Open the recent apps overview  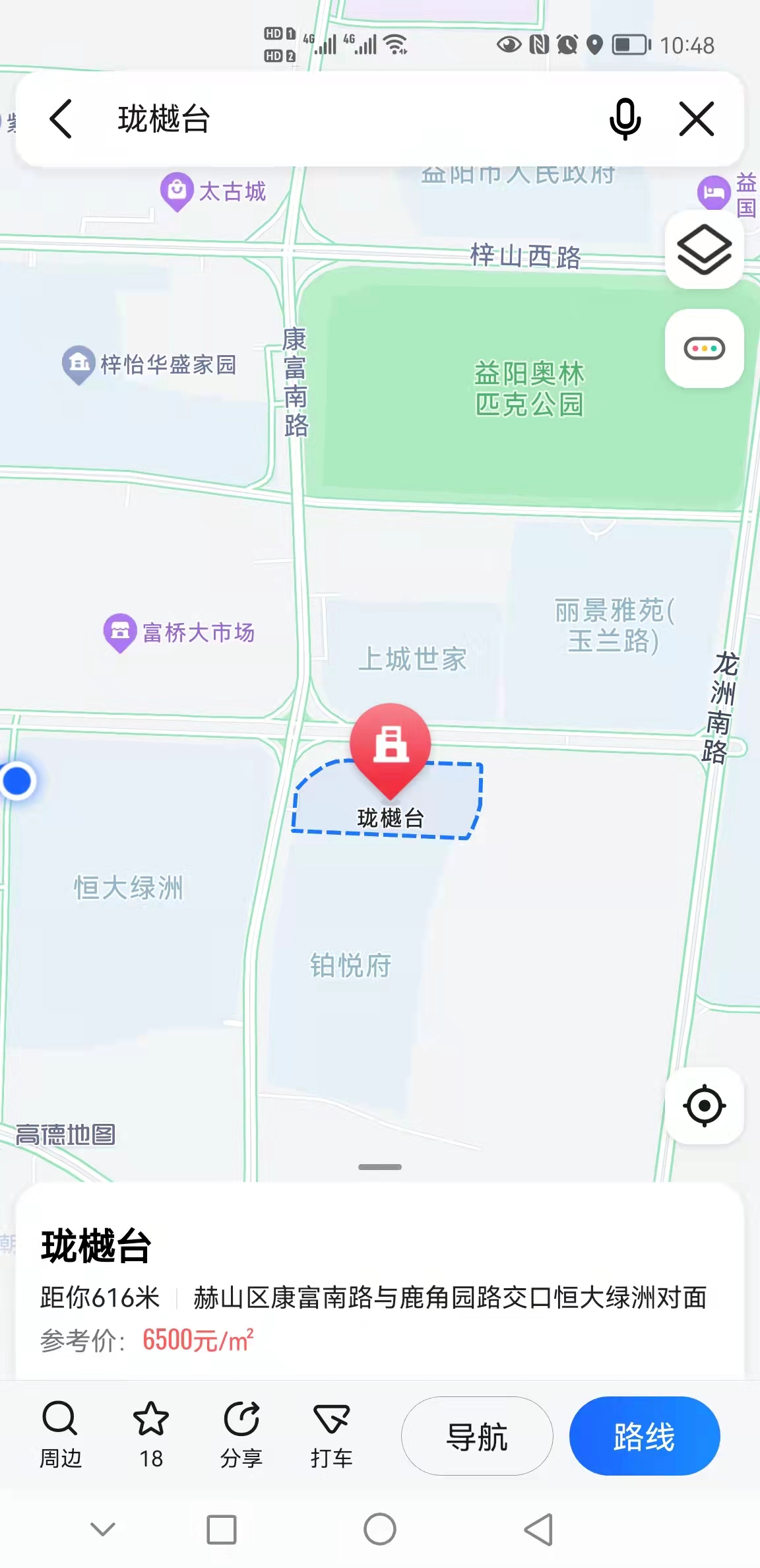coord(222,1529)
